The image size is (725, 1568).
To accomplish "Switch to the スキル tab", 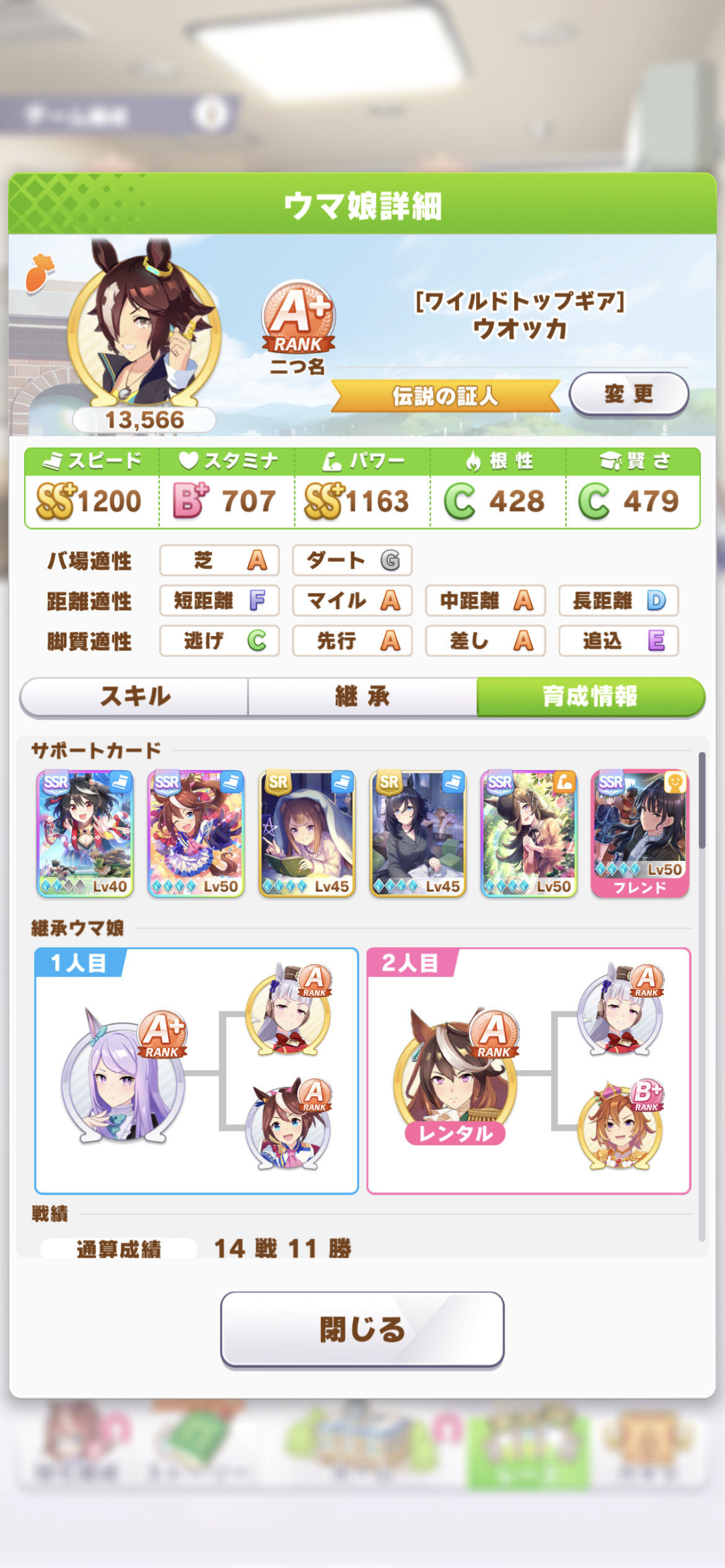I will point(134,697).
